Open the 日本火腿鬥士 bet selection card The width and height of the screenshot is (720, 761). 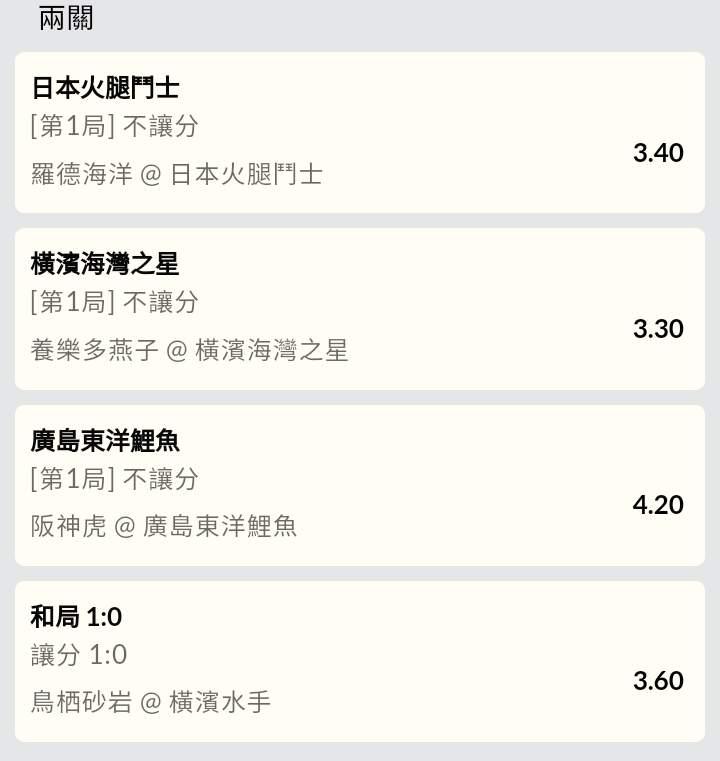tap(360, 132)
